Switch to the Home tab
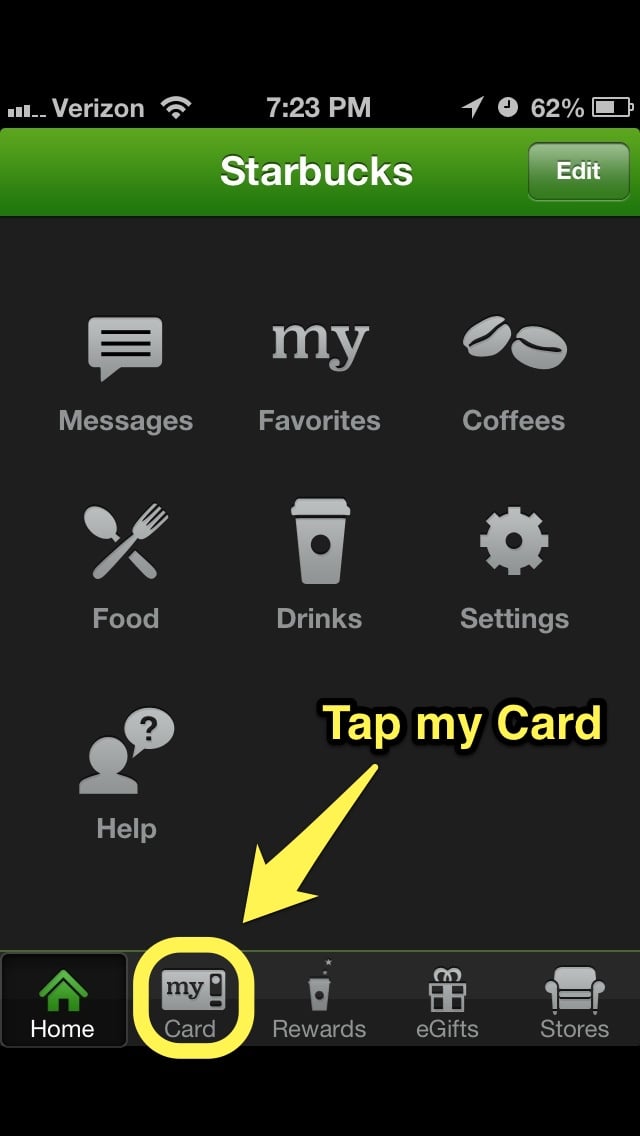The image size is (640, 1136). coord(63,1000)
